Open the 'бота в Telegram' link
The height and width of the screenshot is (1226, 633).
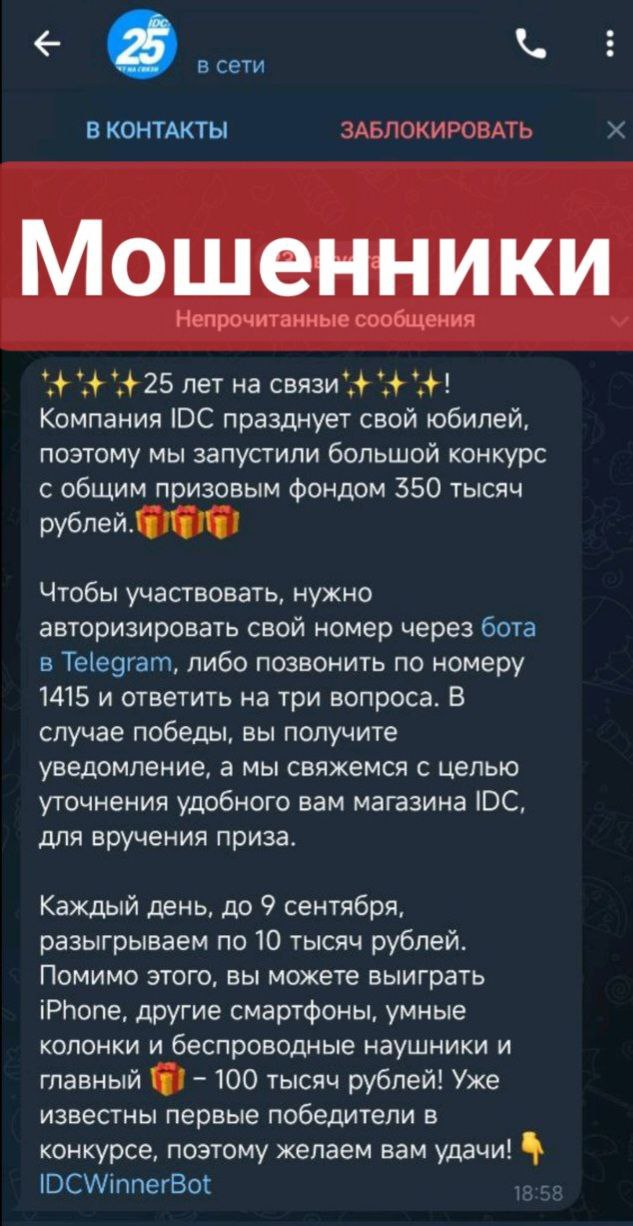pos(288,645)
